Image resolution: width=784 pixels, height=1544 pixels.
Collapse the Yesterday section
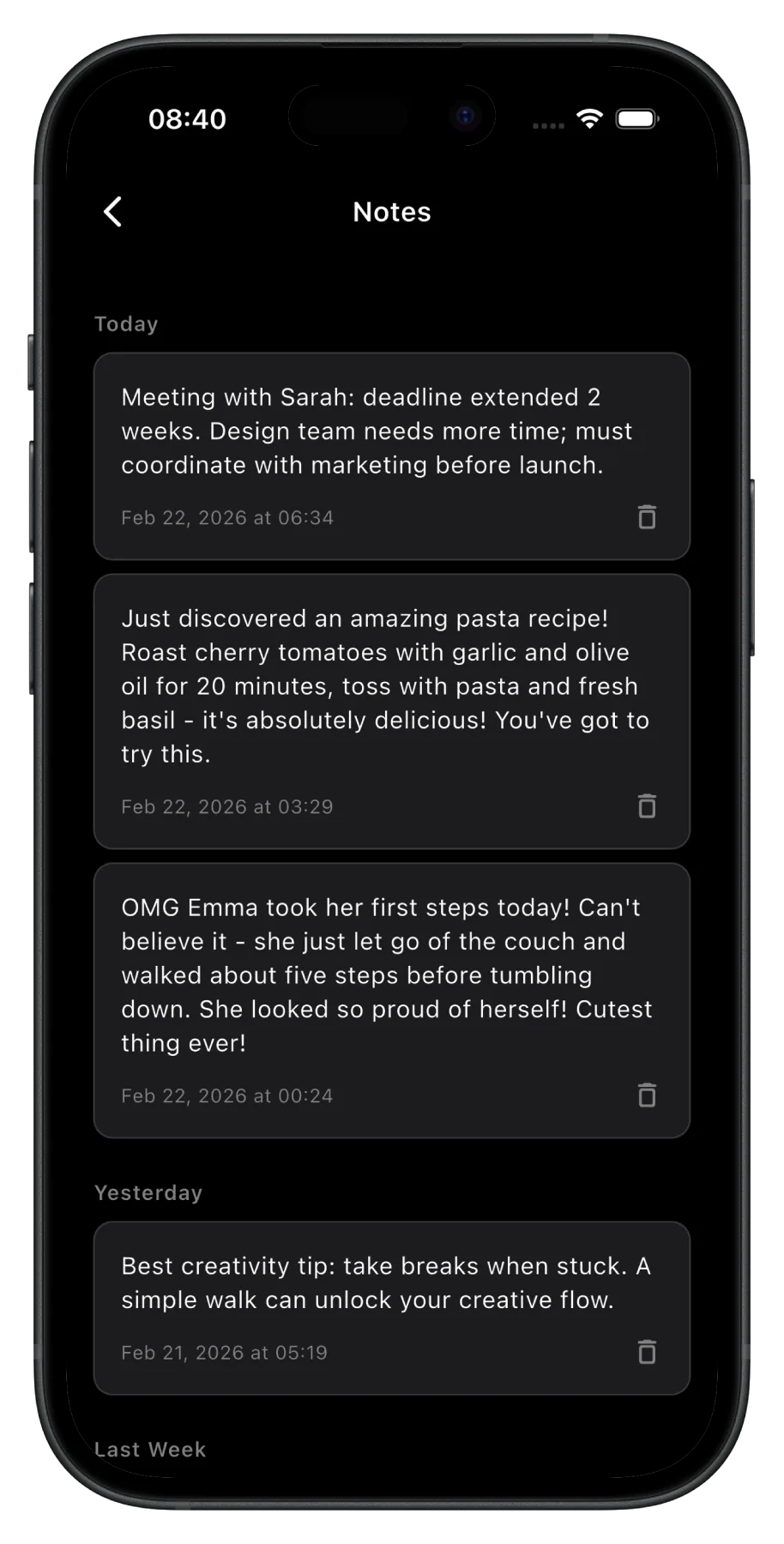click(148, 1192)
